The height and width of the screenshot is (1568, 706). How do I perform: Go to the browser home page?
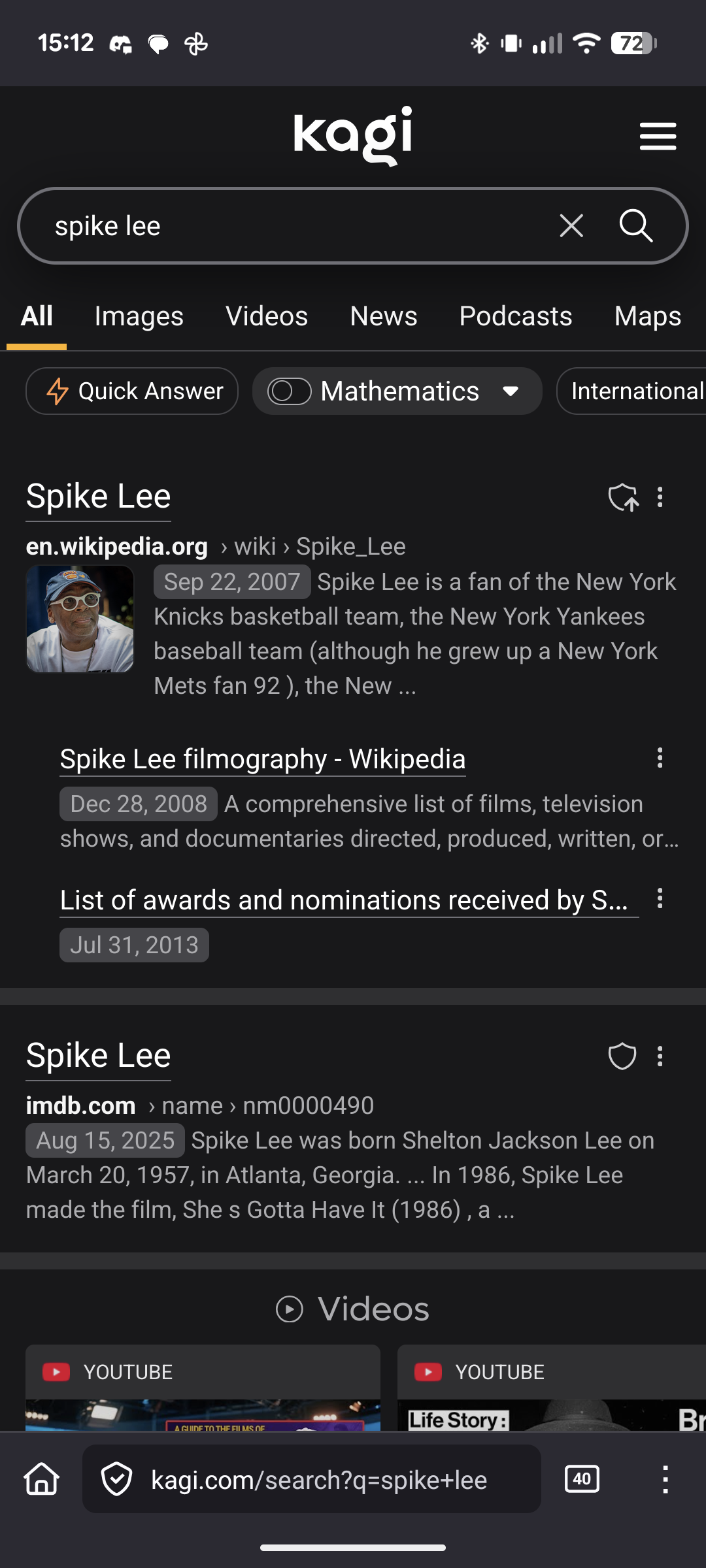click(x=42, y=1479)
